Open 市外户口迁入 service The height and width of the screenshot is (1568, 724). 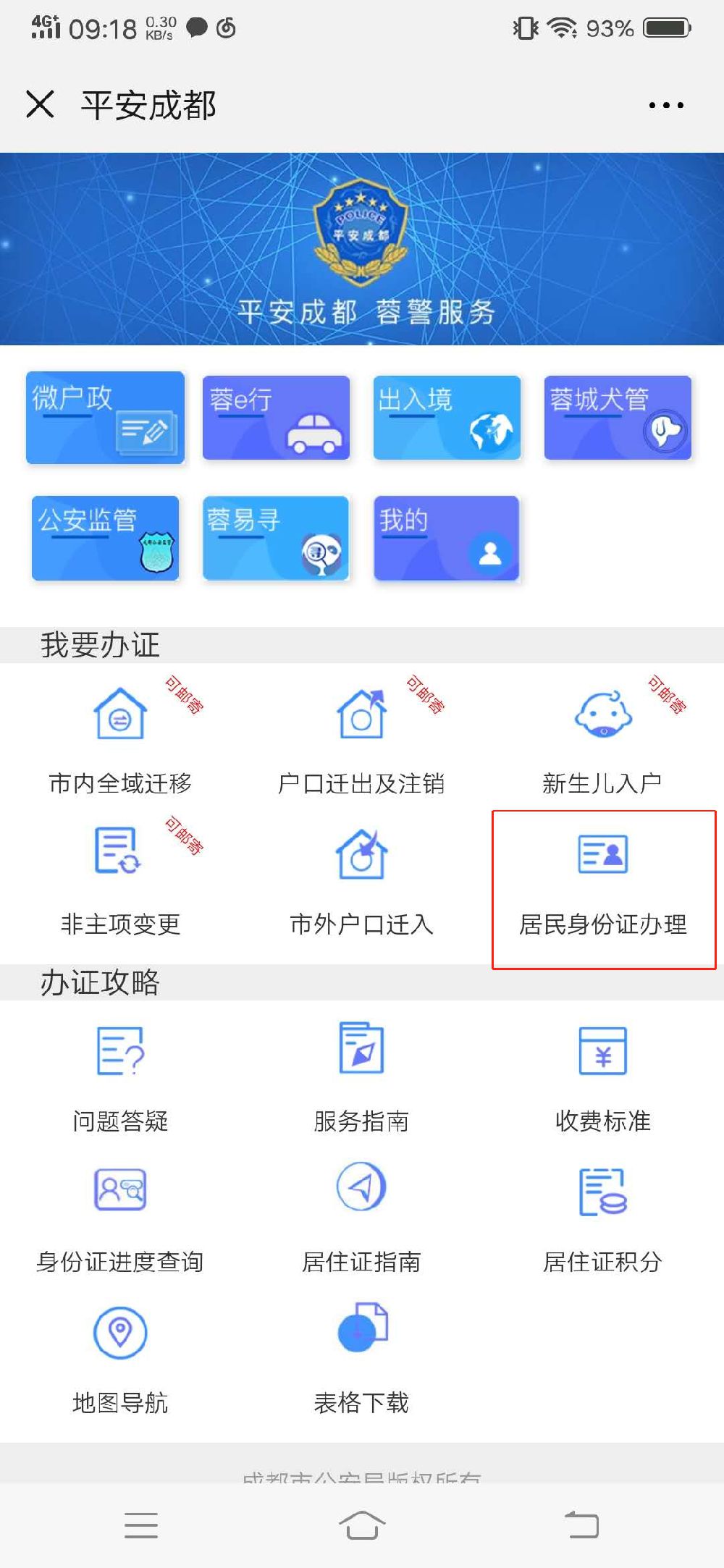point(361,880)
